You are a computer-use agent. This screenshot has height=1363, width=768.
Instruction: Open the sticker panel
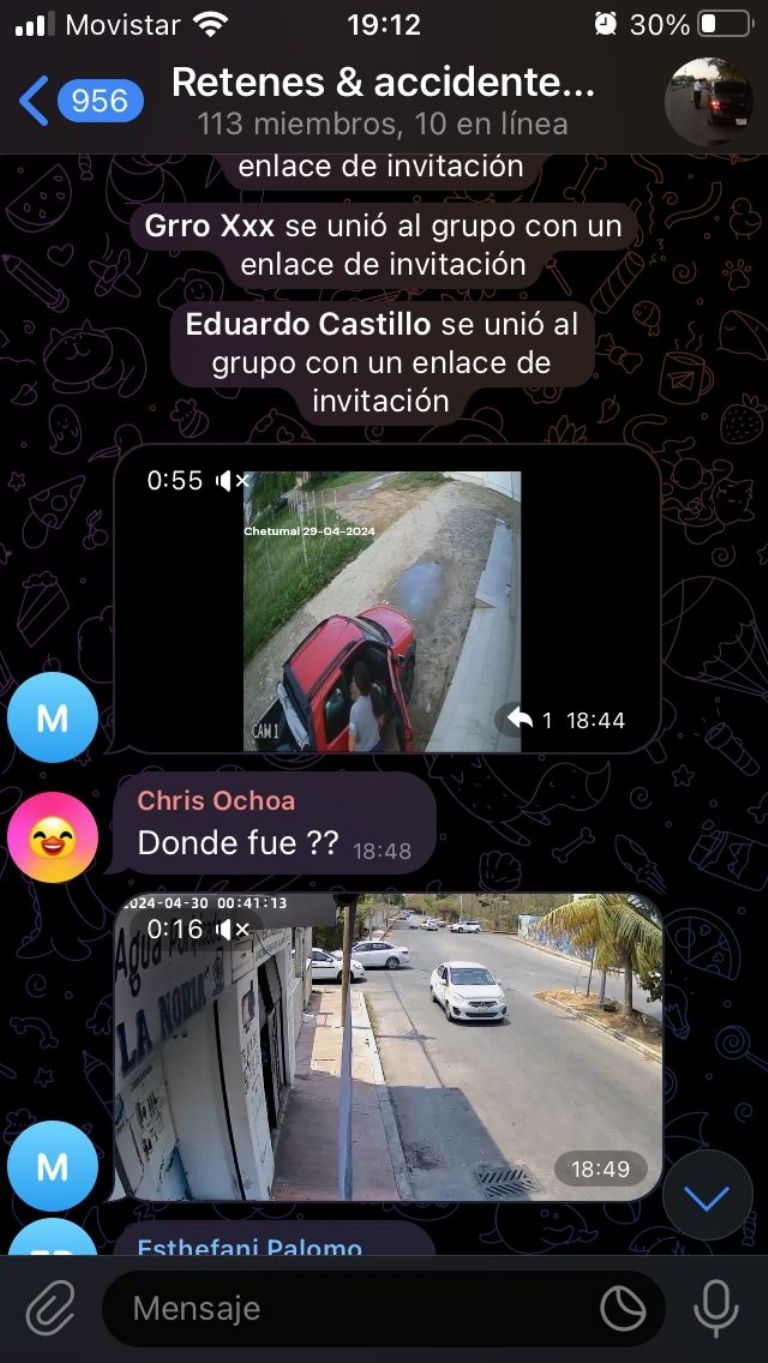[622, 1308]
